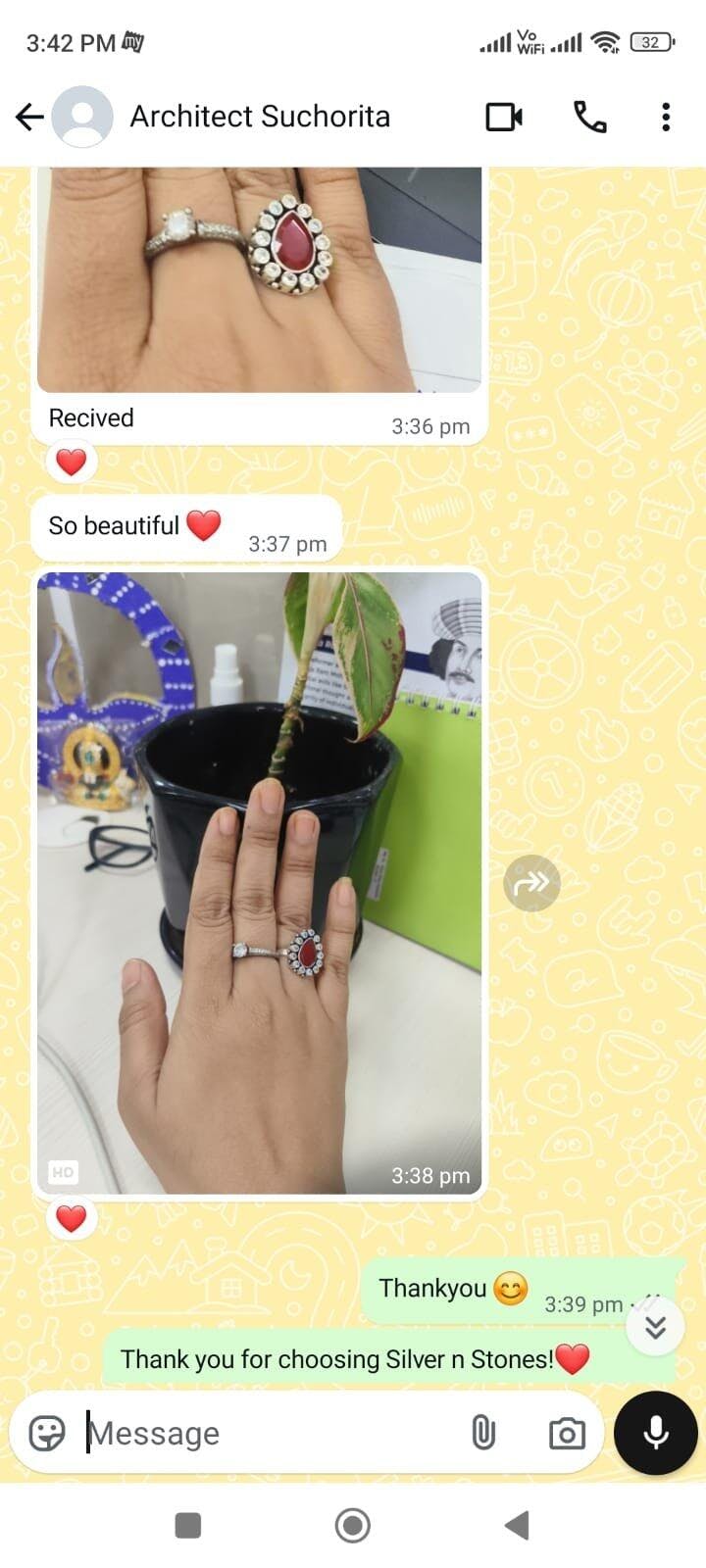Start a video call with Architect Suchorita
Viewport: 706px width, 1568px height.
click(504, 118)
